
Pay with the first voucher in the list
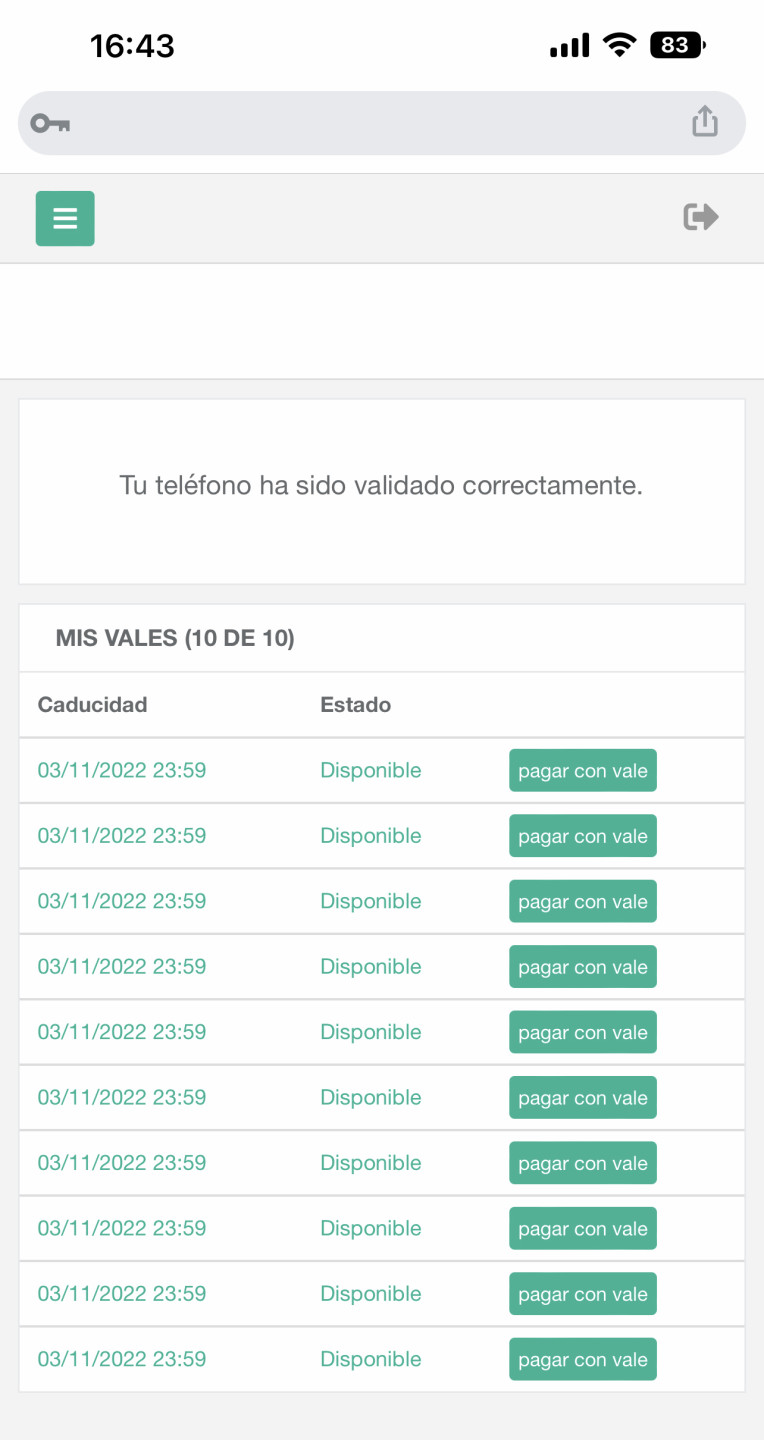pos(583,771)
